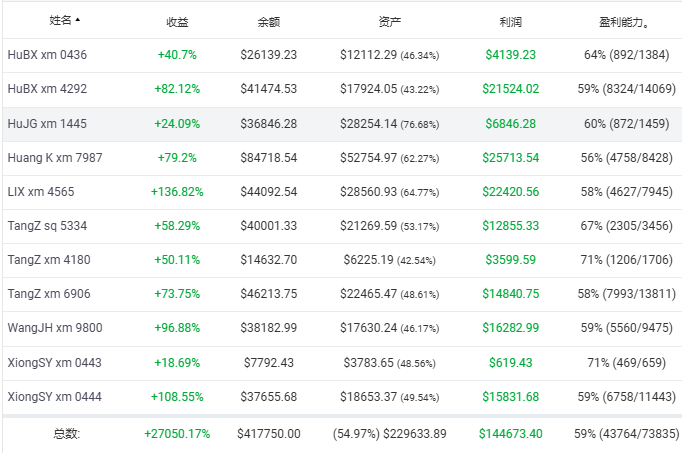Sort accounts by 盈利能力 header
682x453 pixels.
(626, 21)
